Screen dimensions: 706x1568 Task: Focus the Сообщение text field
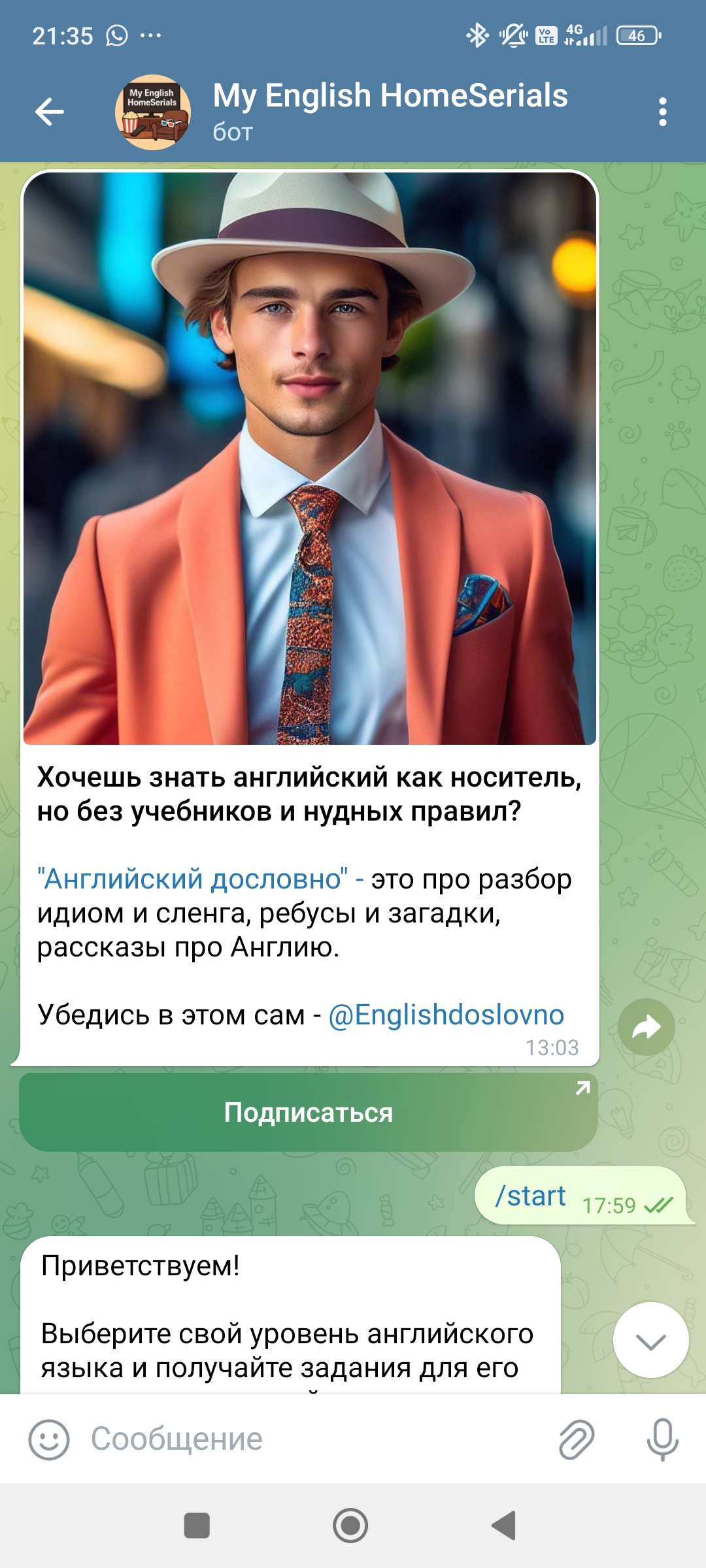click(x=314, y=1439)
